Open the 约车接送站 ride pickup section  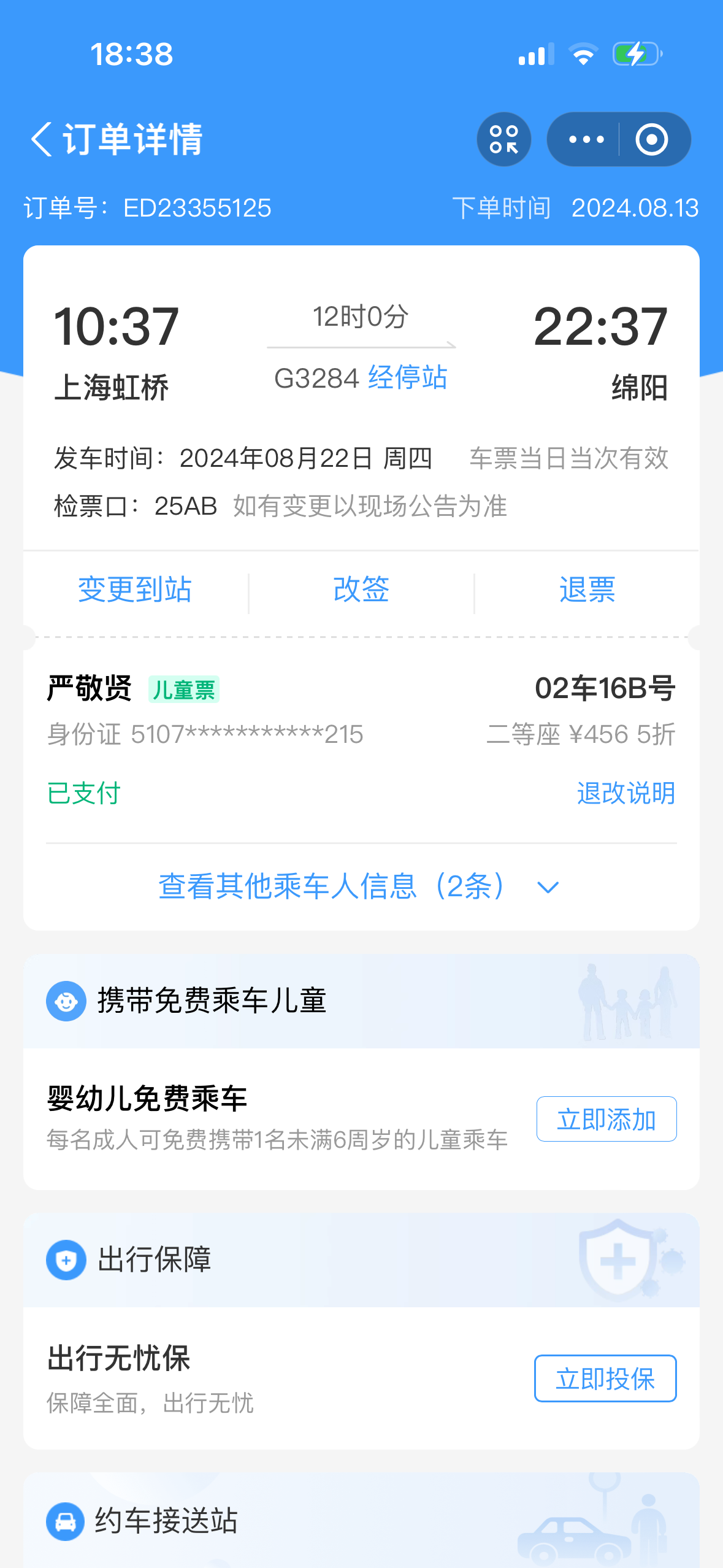(166, 1521)
